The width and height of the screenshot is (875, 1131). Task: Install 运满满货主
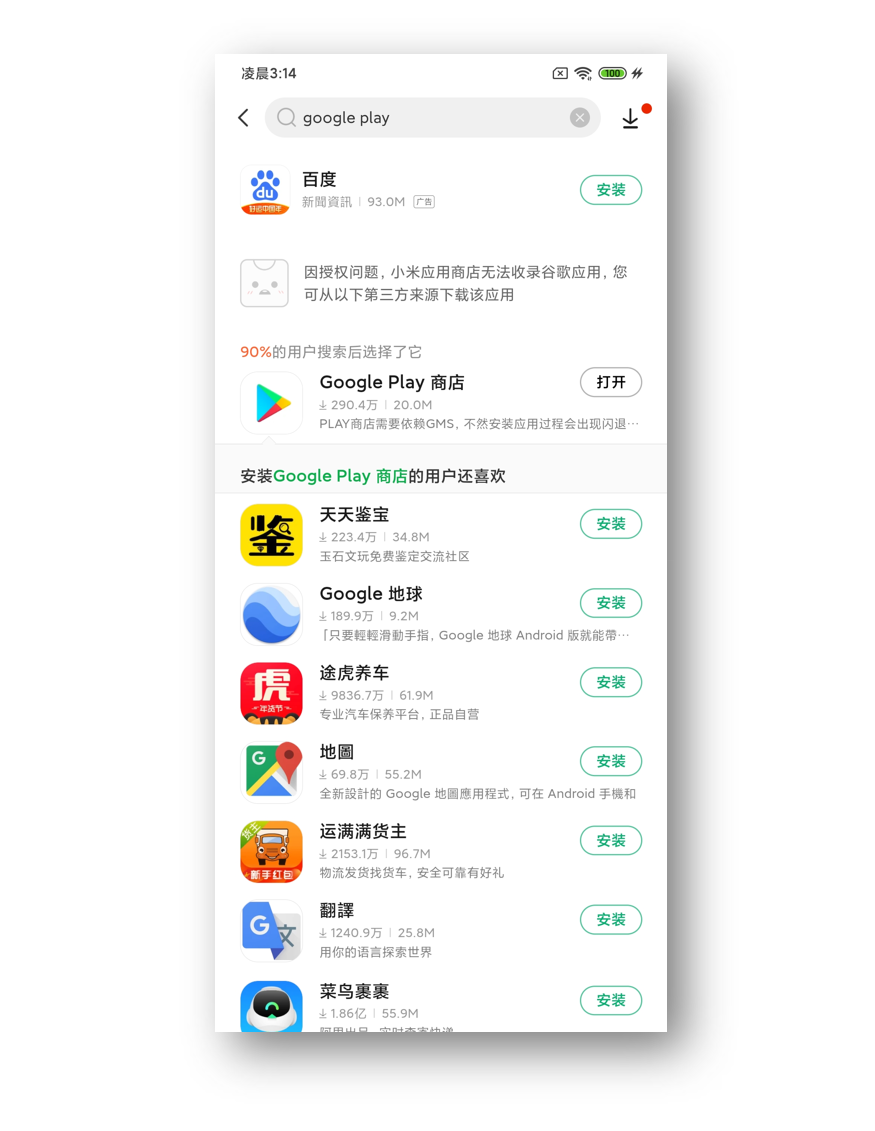click(x=610, y=840)
